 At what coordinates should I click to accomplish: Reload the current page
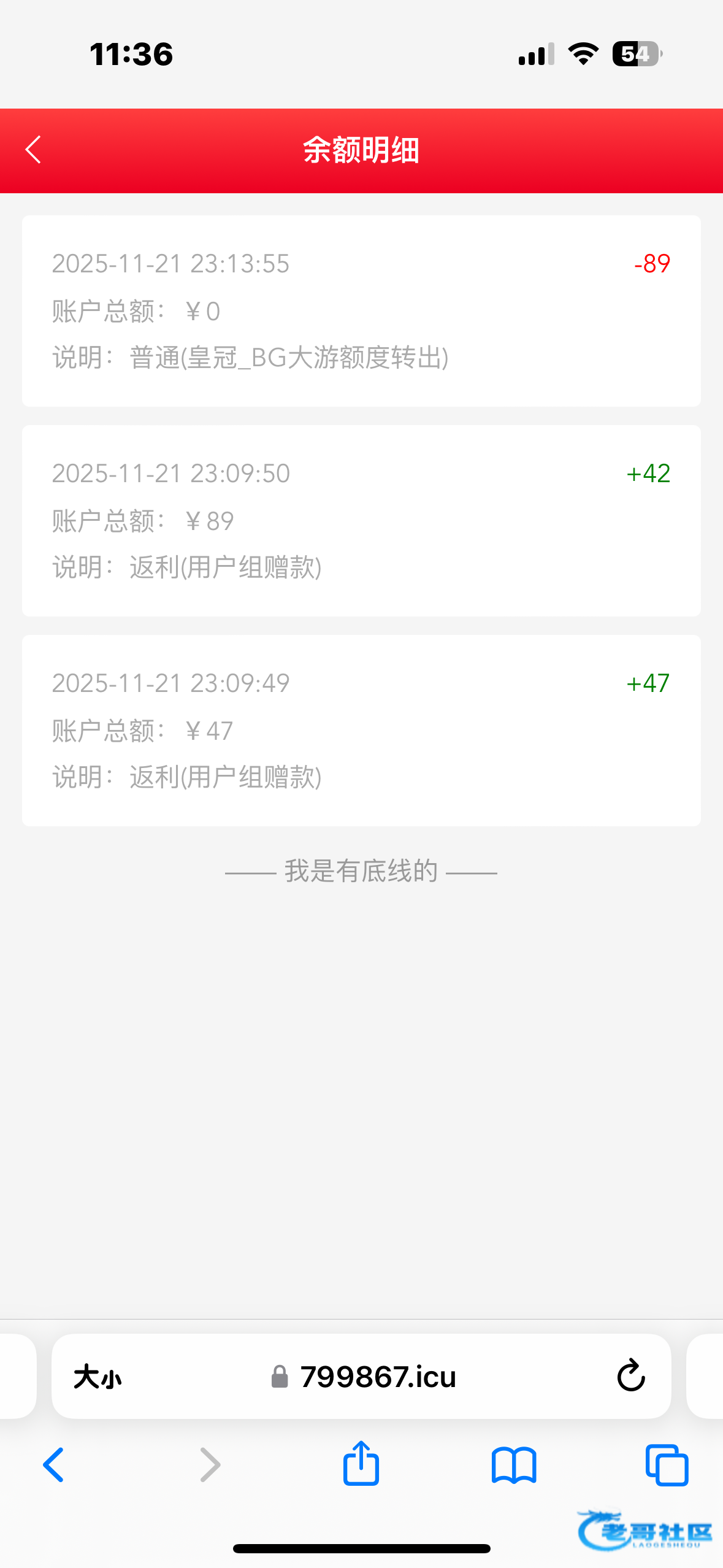click(631, 1376)
